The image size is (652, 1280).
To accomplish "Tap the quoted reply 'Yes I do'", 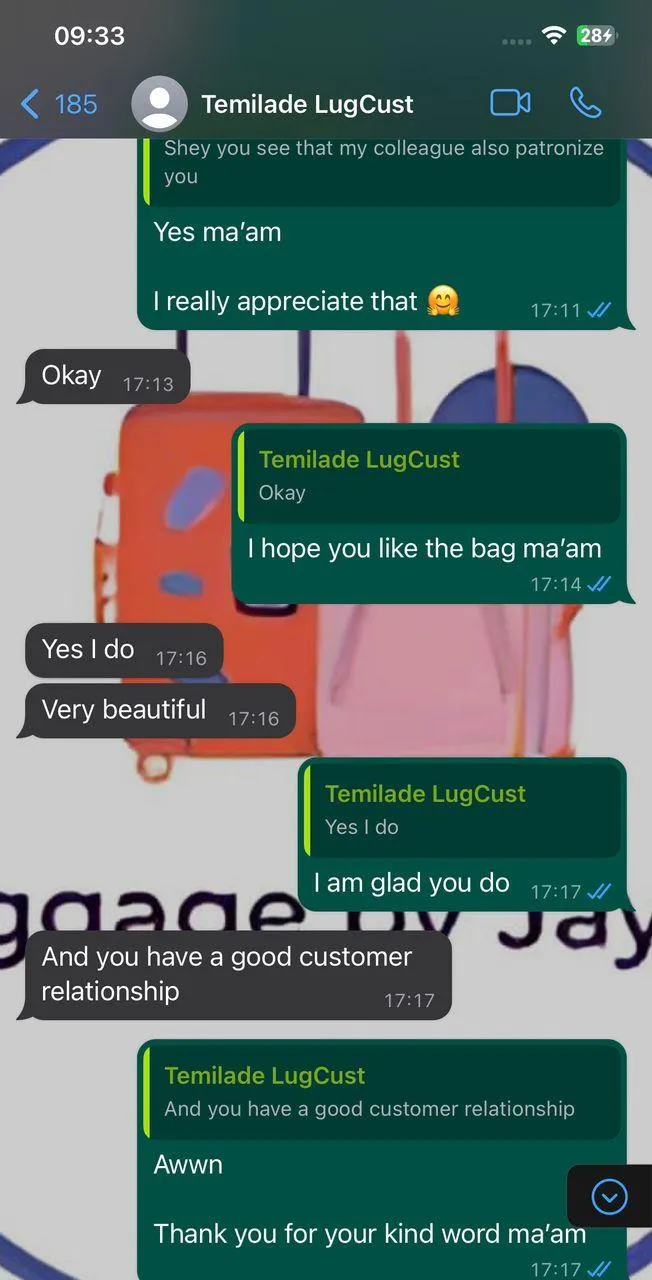I will click(x=462, y=810).
